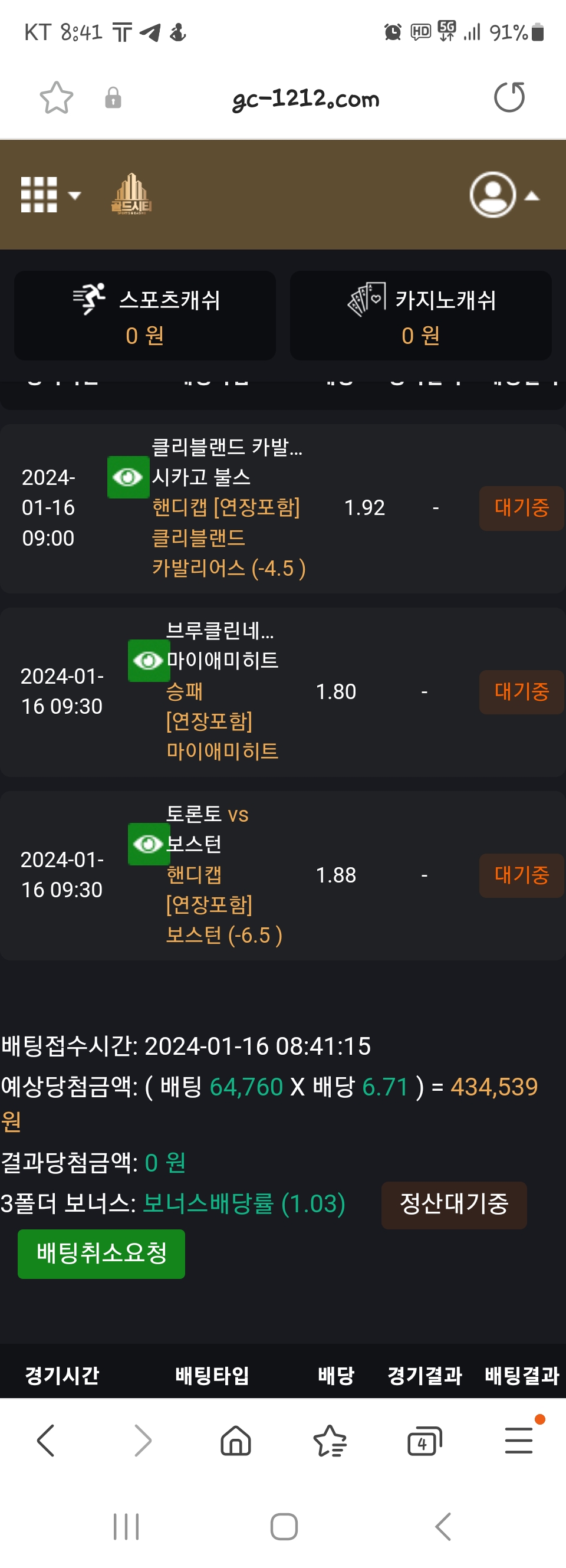566x1568 pixels.
Task: Tap the eye icon for 브루클린 vs 마이애미히트
Action: (149, 661)
